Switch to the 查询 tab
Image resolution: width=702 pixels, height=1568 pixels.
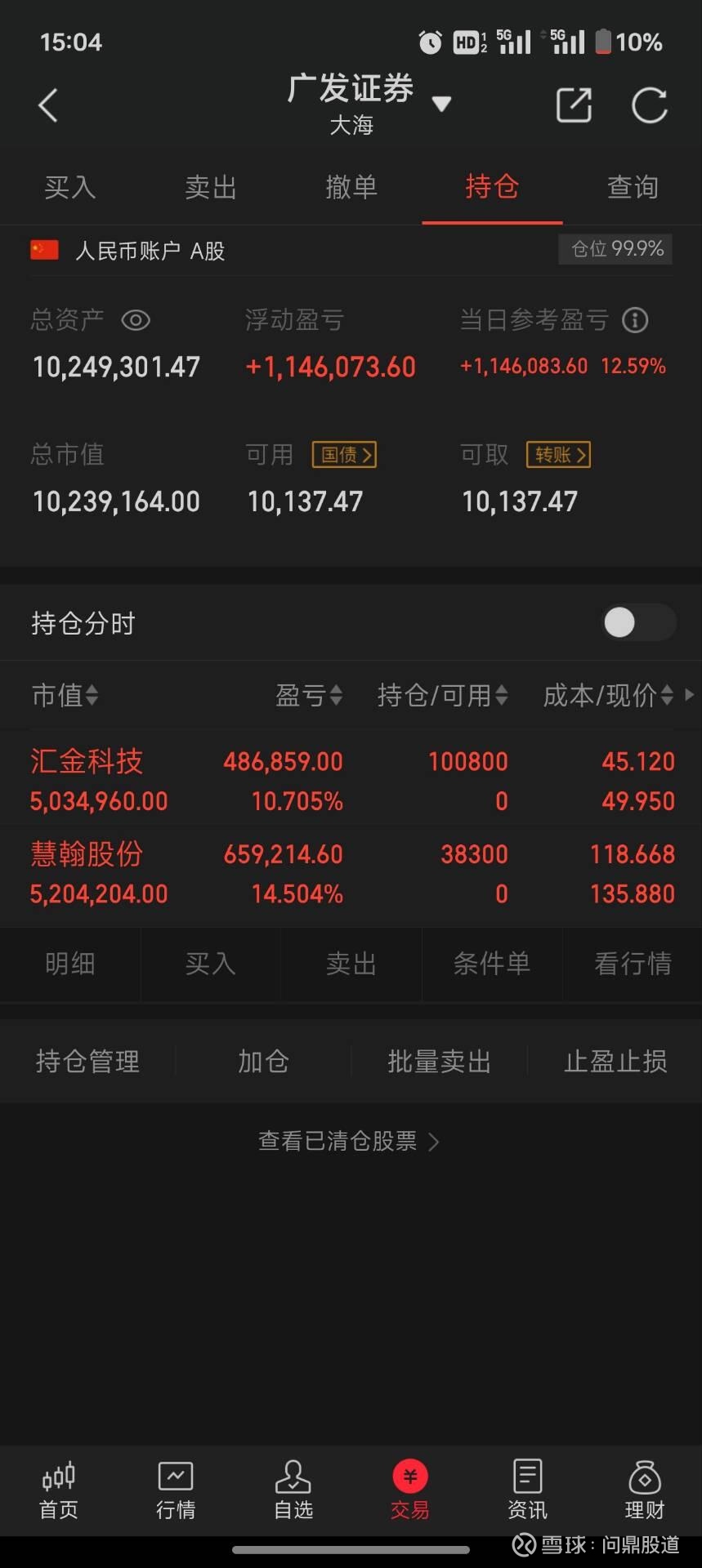(x=632, y=186)
